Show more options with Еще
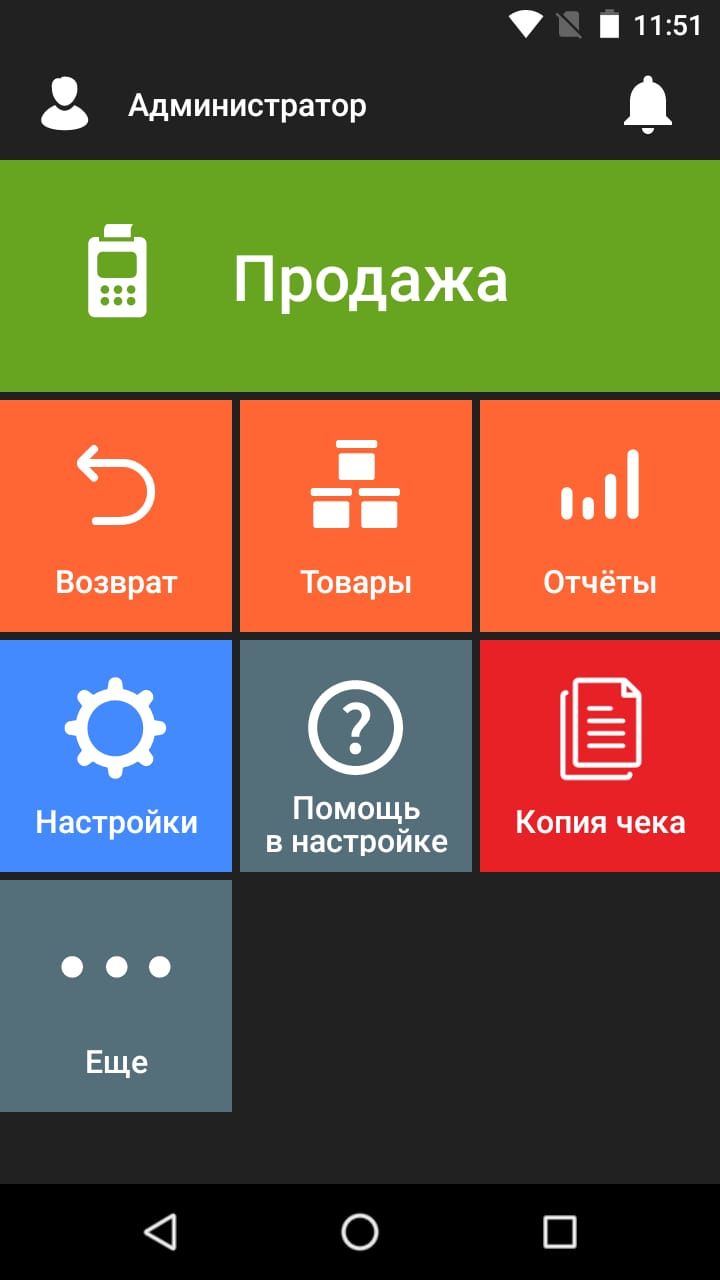The height and width of the screenshot is (1280, 720). coord(116,997)
